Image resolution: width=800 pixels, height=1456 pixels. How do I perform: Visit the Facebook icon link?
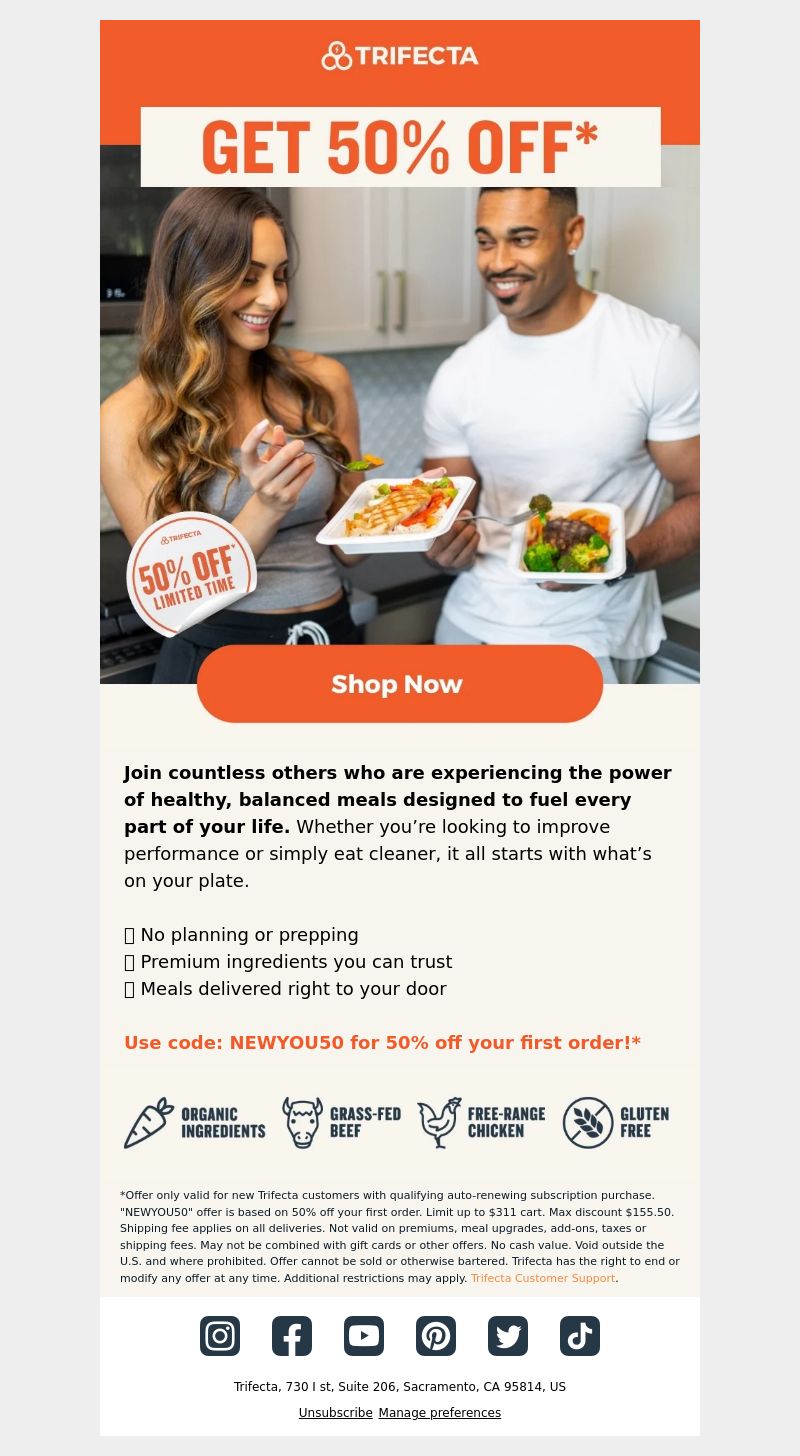coord(292,1336)
